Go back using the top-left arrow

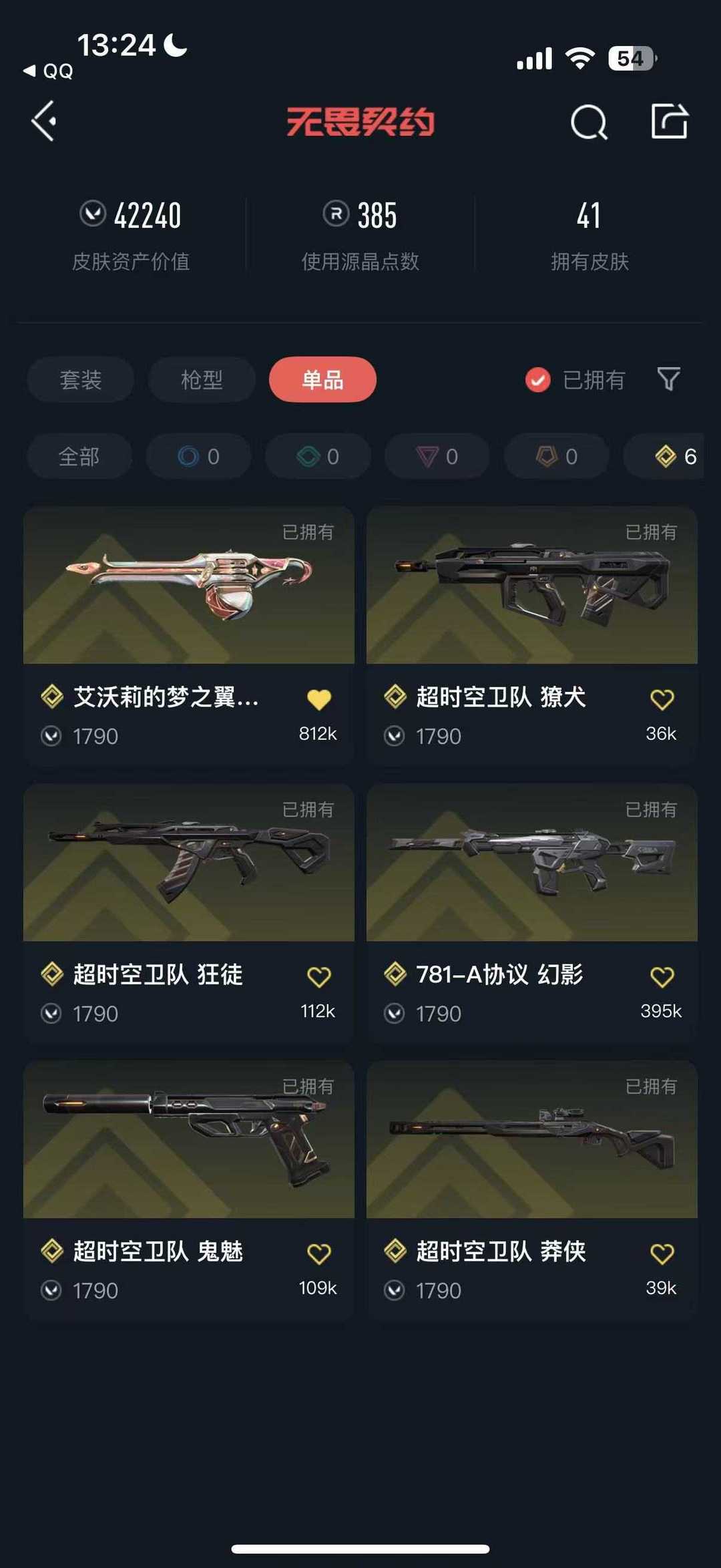44,122
